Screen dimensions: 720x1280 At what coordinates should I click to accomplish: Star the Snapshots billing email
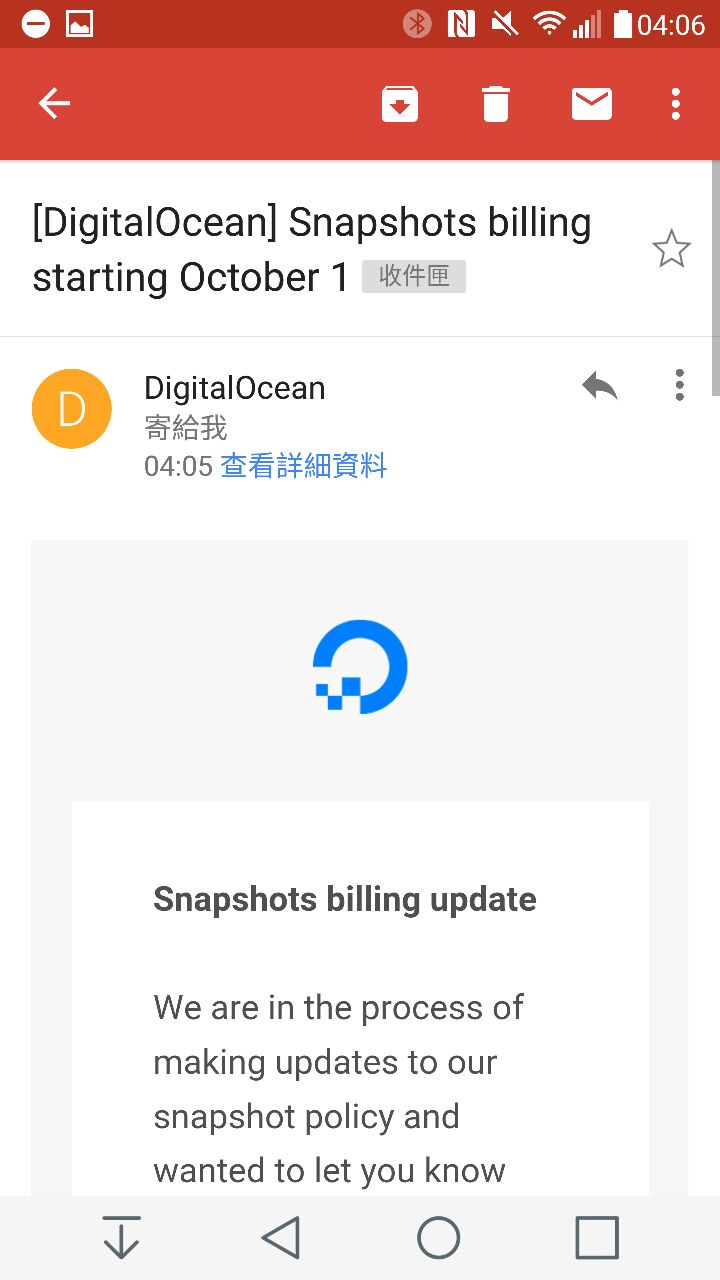[671, 249]
